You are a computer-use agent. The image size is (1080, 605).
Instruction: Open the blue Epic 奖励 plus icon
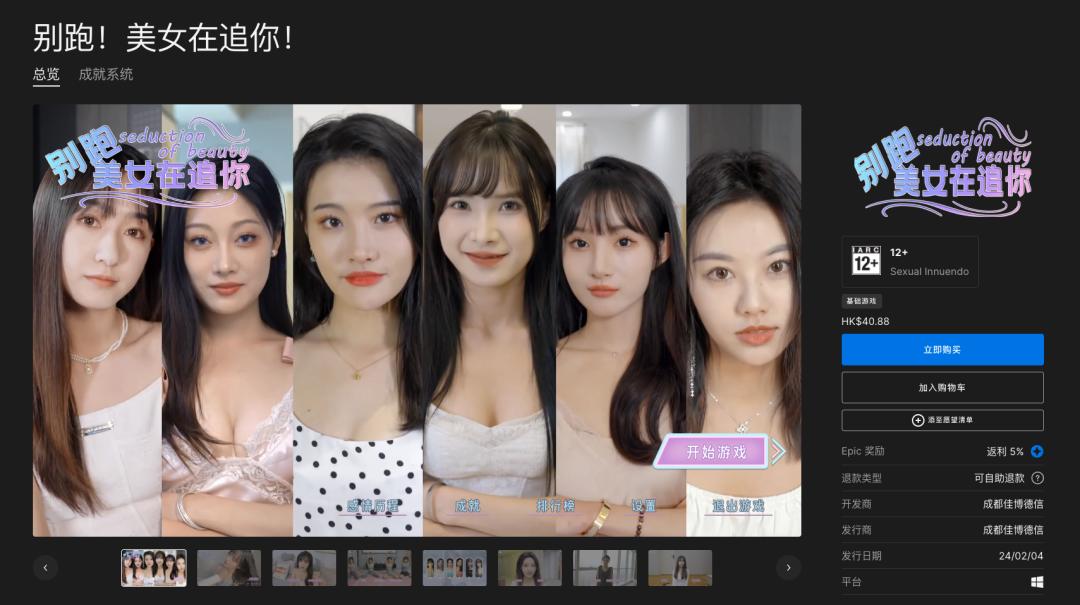pyautogui.click(x=1037, y=452)
